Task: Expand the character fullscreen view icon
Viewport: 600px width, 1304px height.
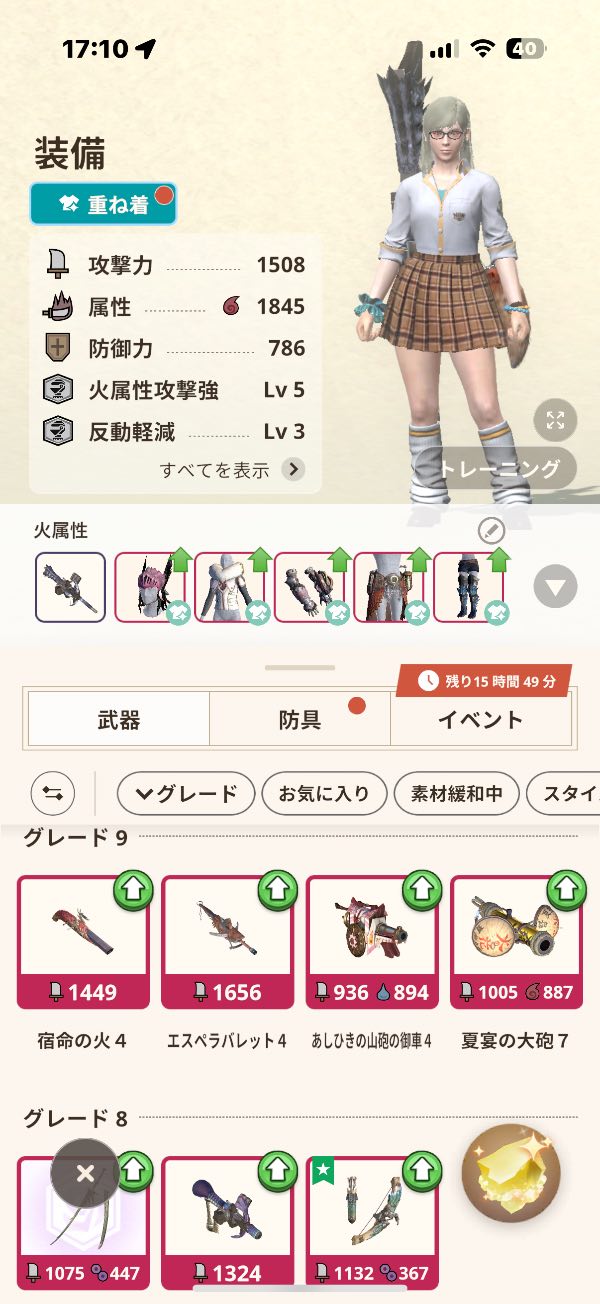Action: coord(556,420)
